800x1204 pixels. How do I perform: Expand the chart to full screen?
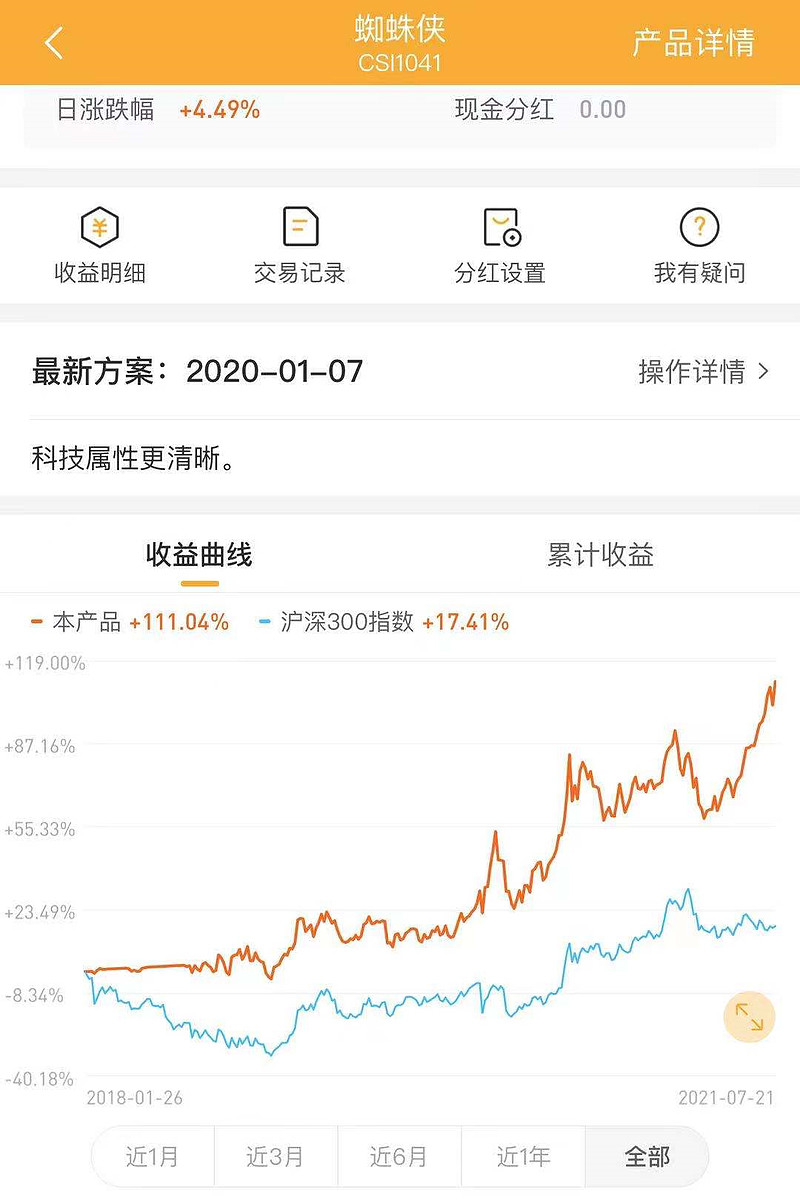(749, 1017)
